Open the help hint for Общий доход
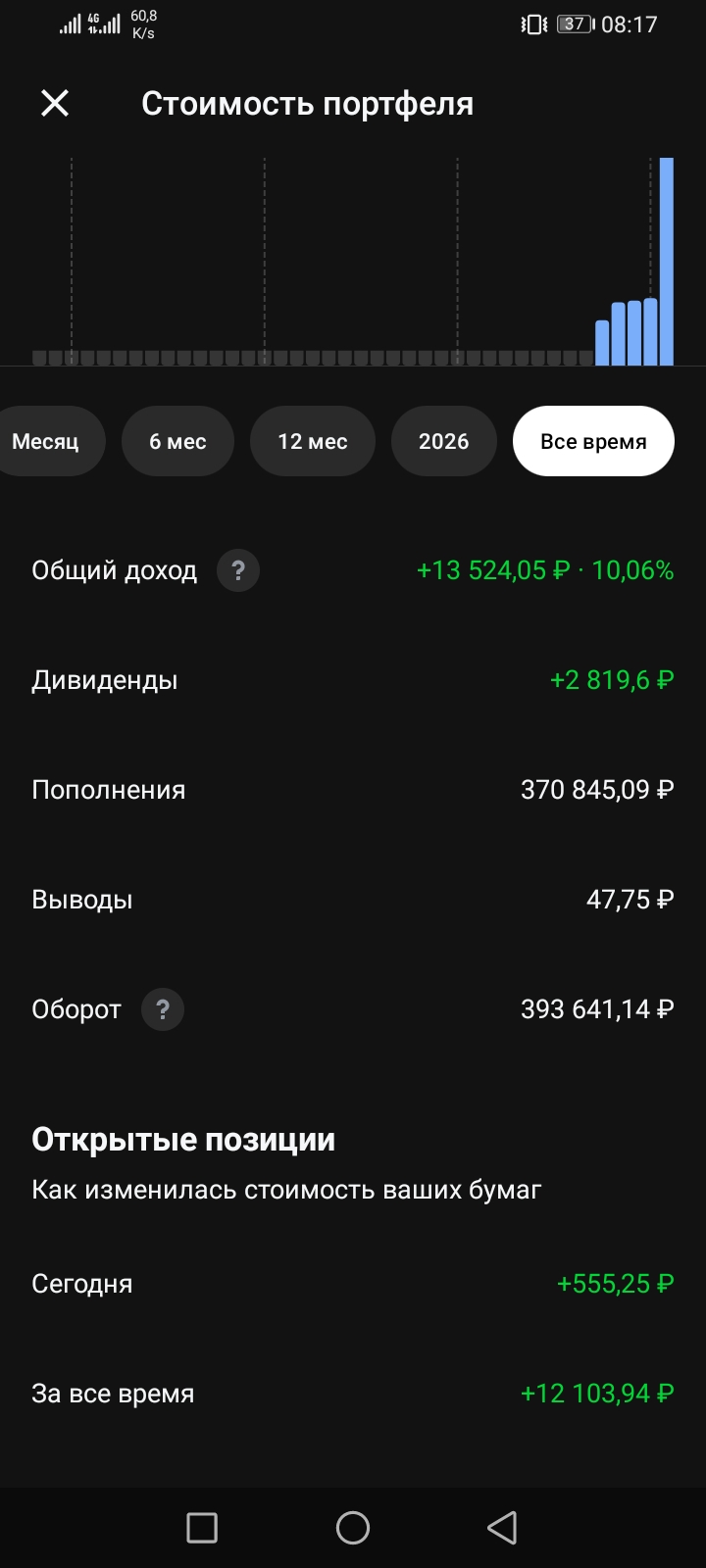The width and height of the screenshot is (706, 1568). point(237,570)
